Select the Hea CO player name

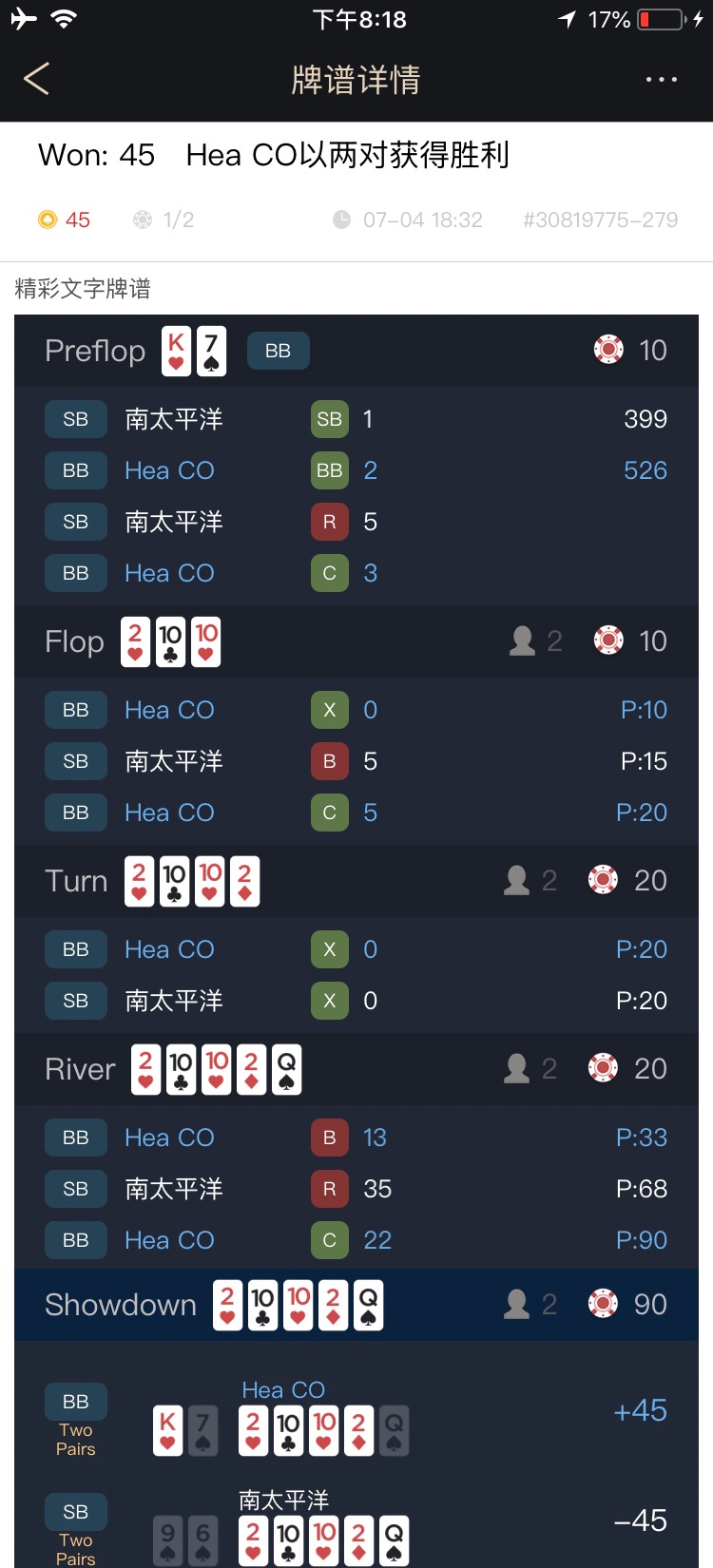[169, 470]
